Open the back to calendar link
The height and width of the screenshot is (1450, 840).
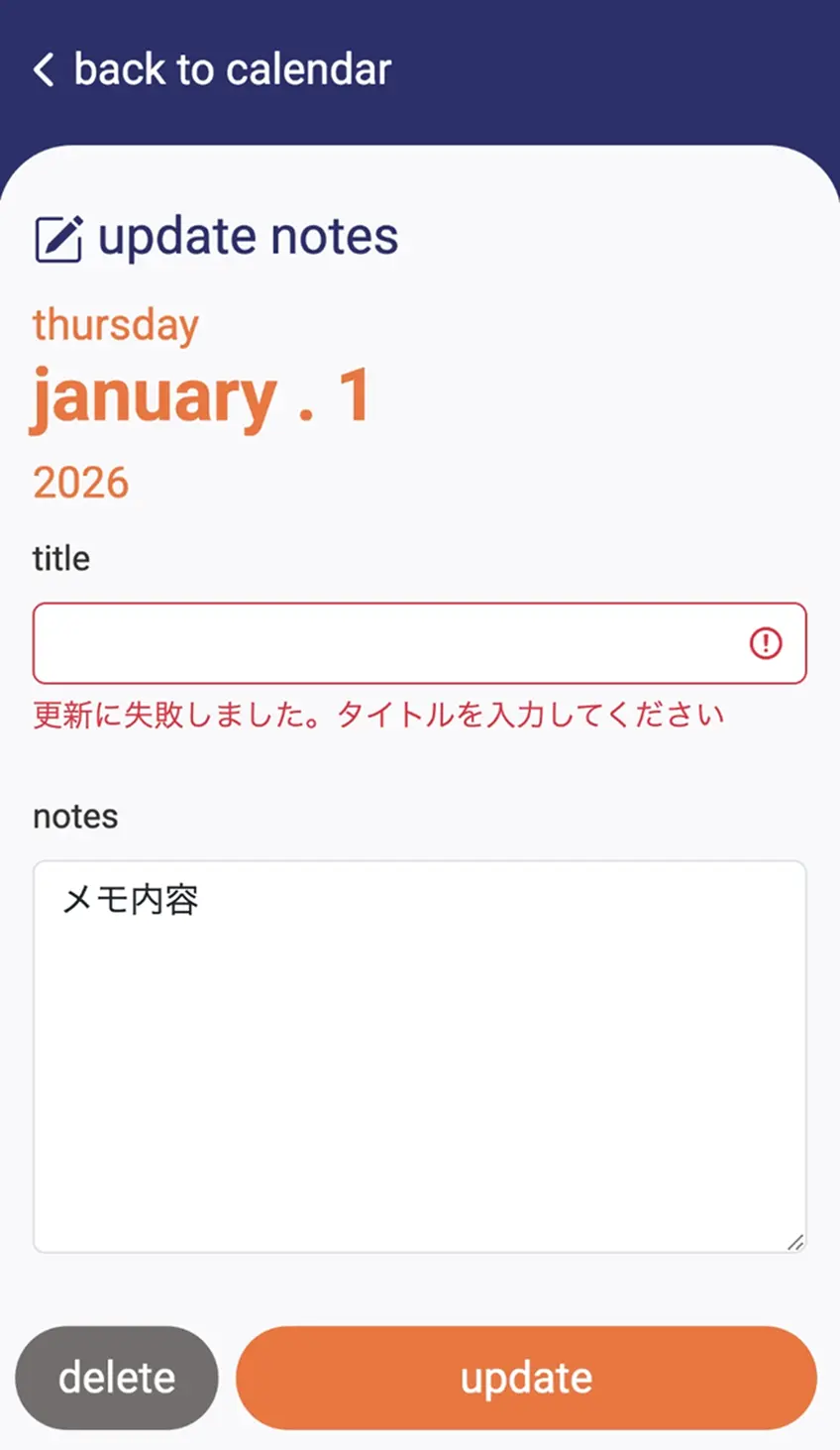[213, 67]
